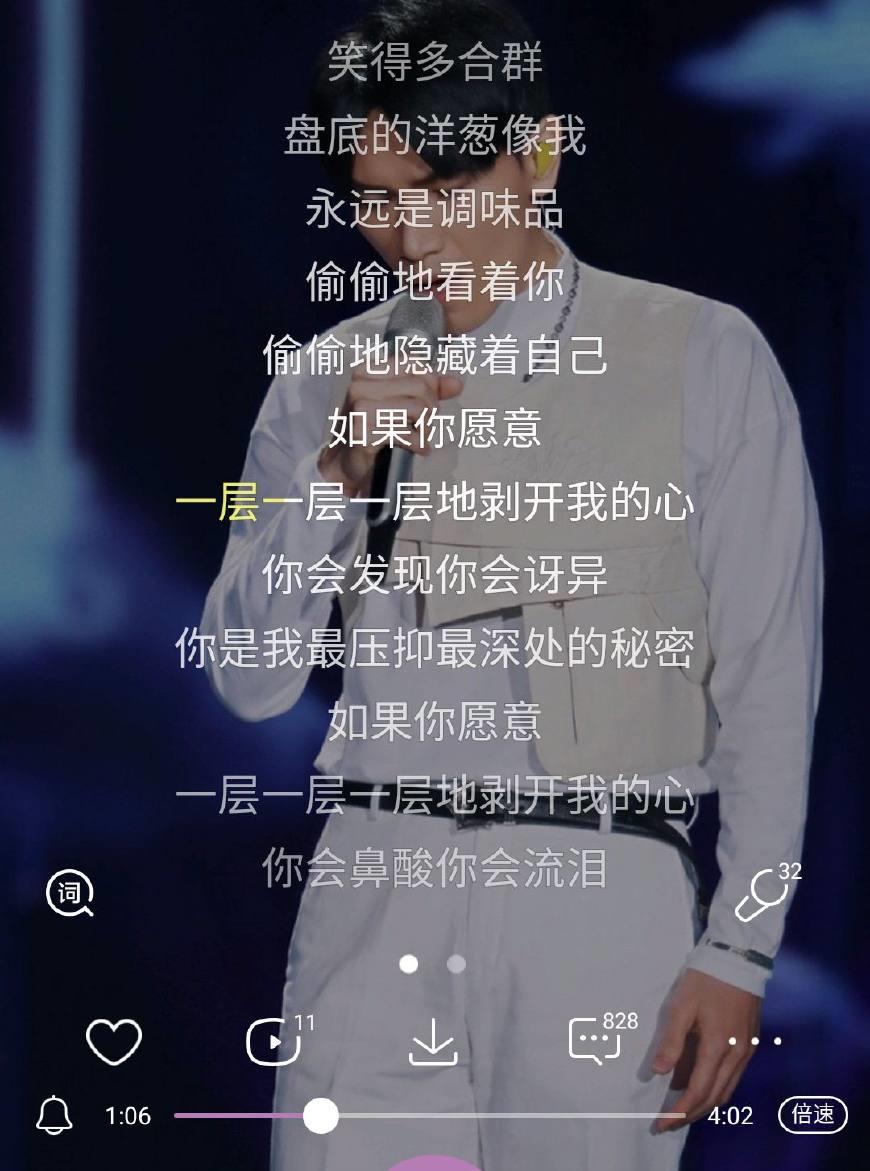Download the current song

tap(433, 1044)
